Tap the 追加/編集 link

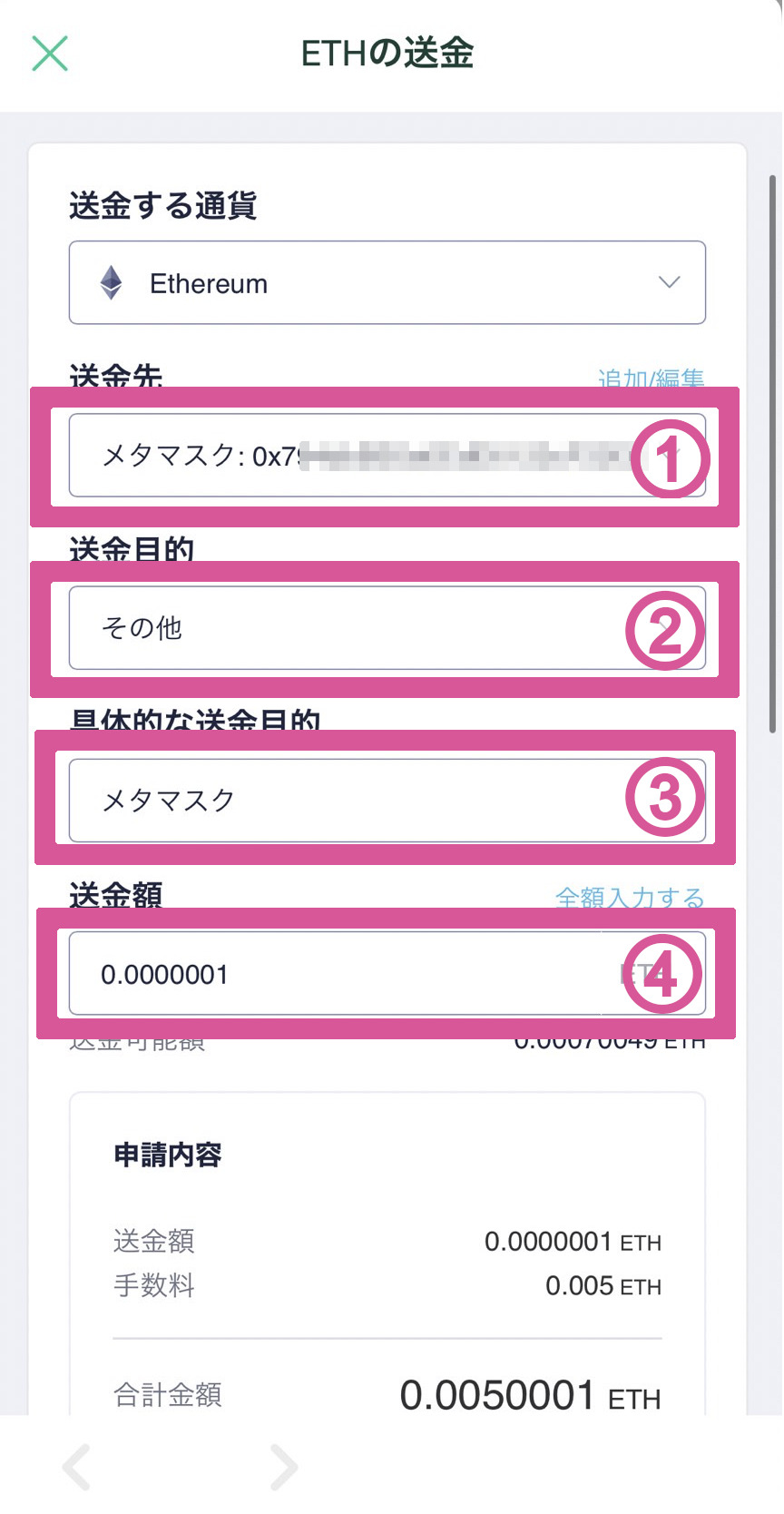[652, 378]
